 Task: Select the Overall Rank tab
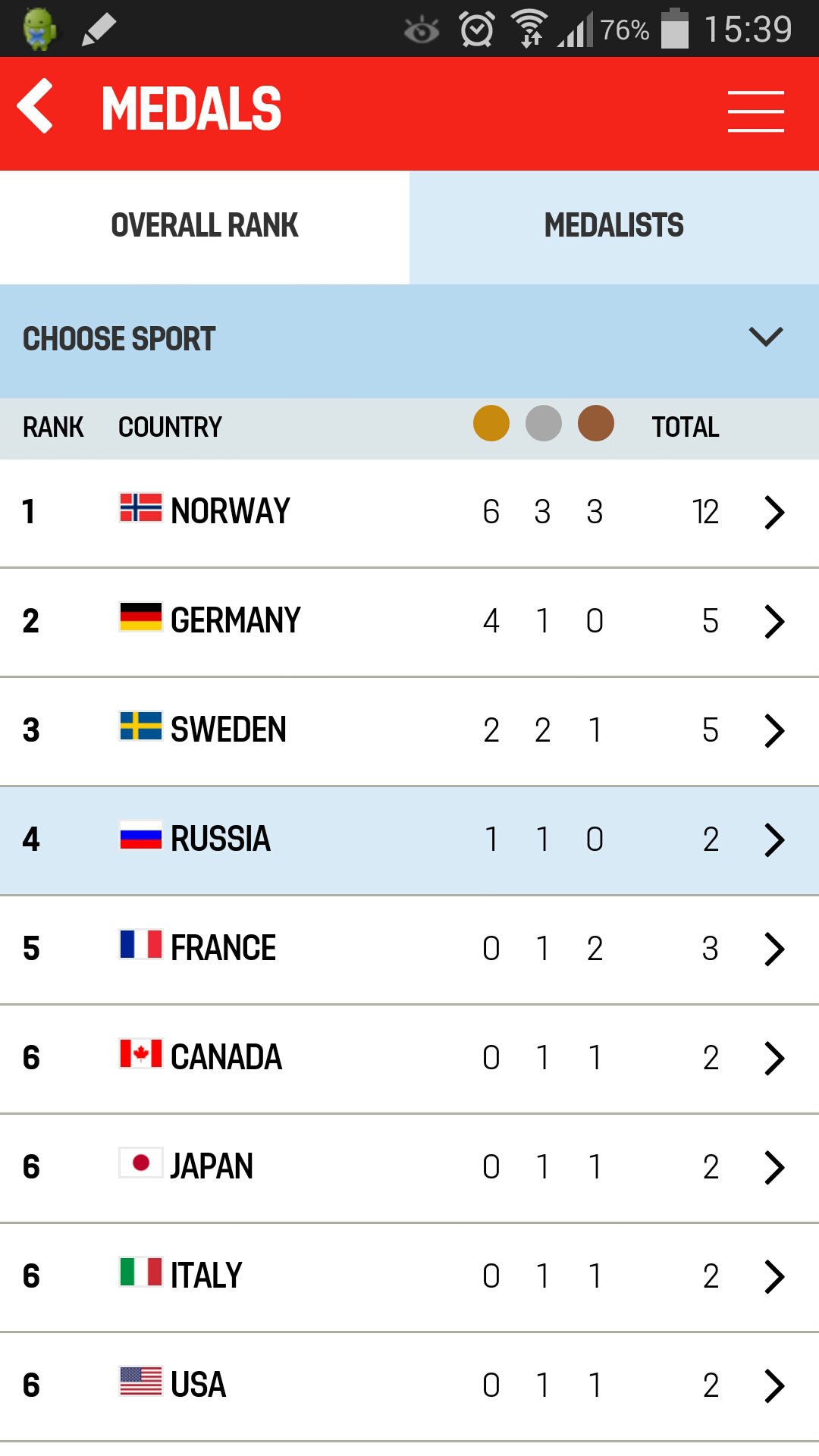[205, 227]
